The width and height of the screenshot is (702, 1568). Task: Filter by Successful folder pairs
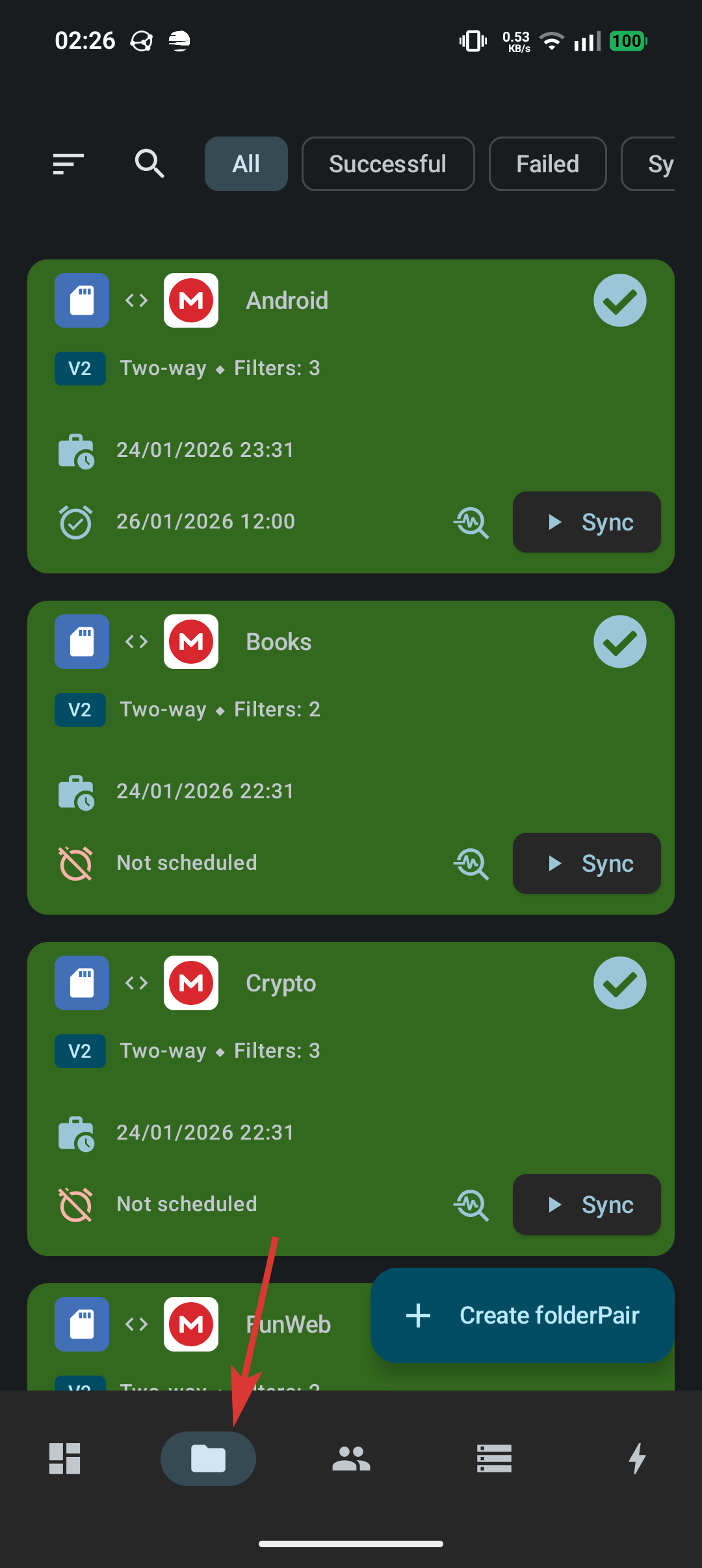(x=387, y=164)
